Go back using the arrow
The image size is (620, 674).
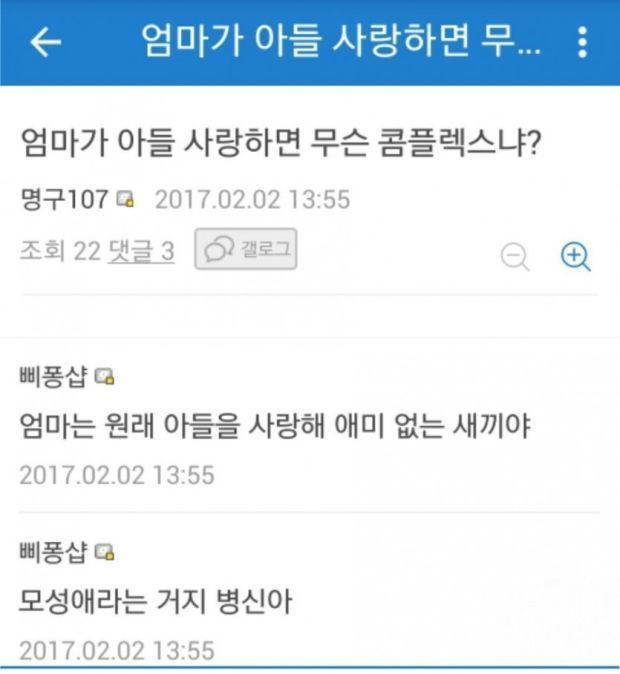(47, 43)
